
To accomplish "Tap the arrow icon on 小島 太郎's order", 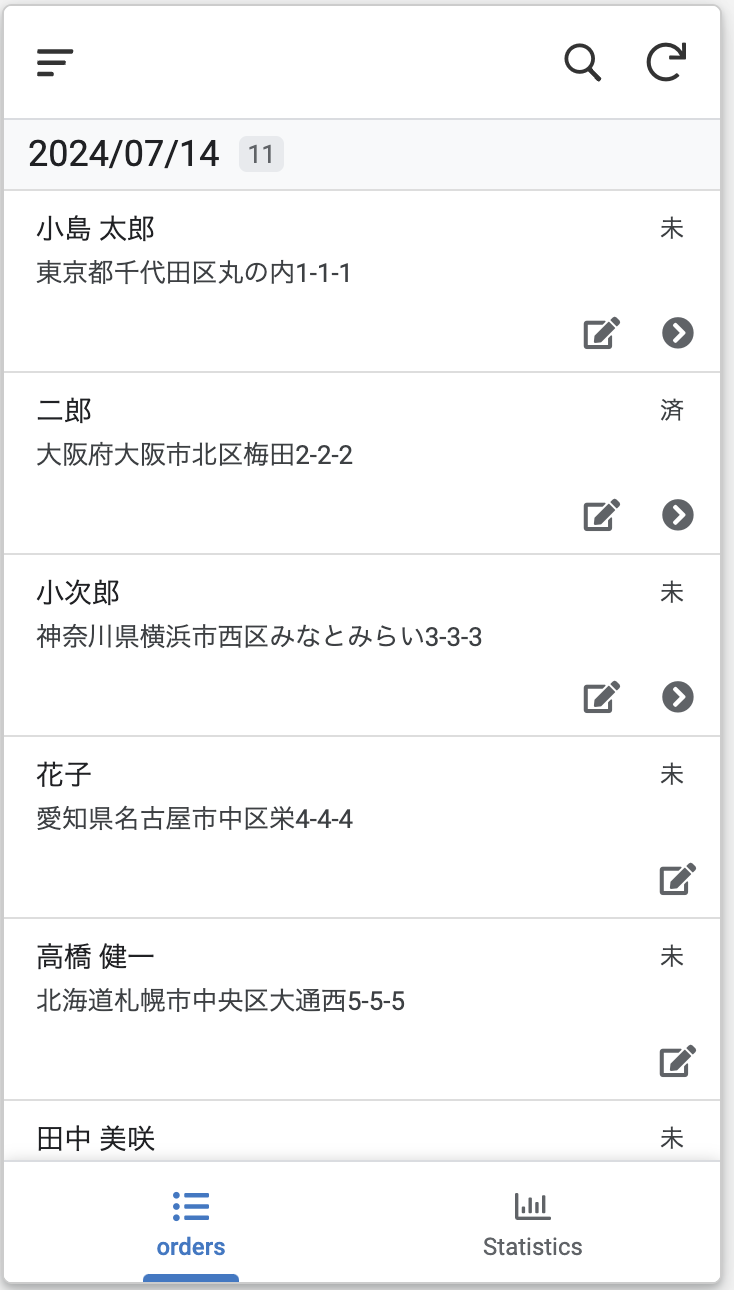I will [678, 333].
